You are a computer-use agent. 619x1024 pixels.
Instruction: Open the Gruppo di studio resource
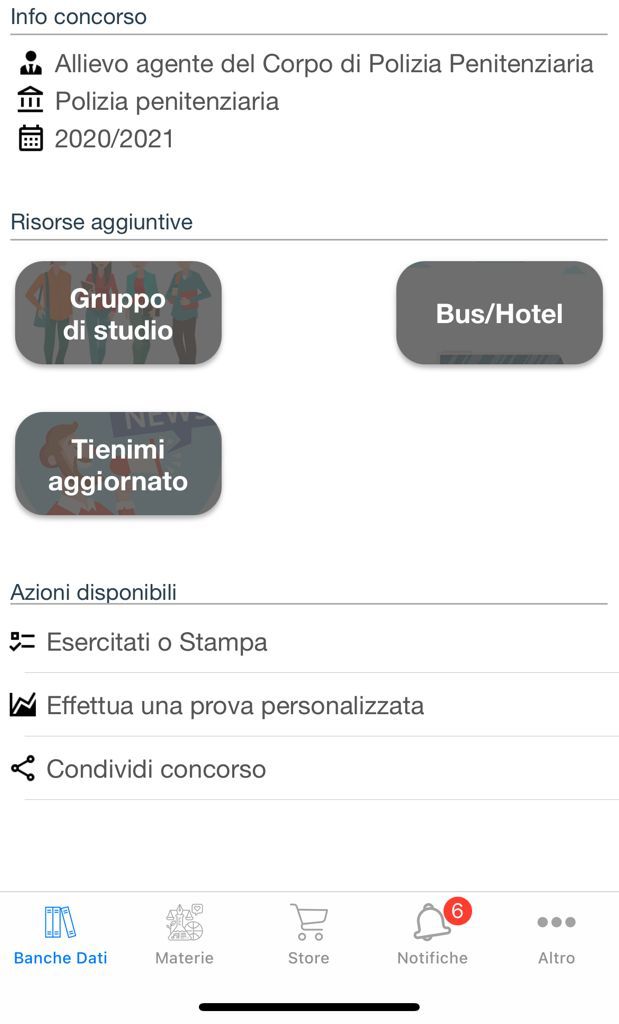pos(118,313)
